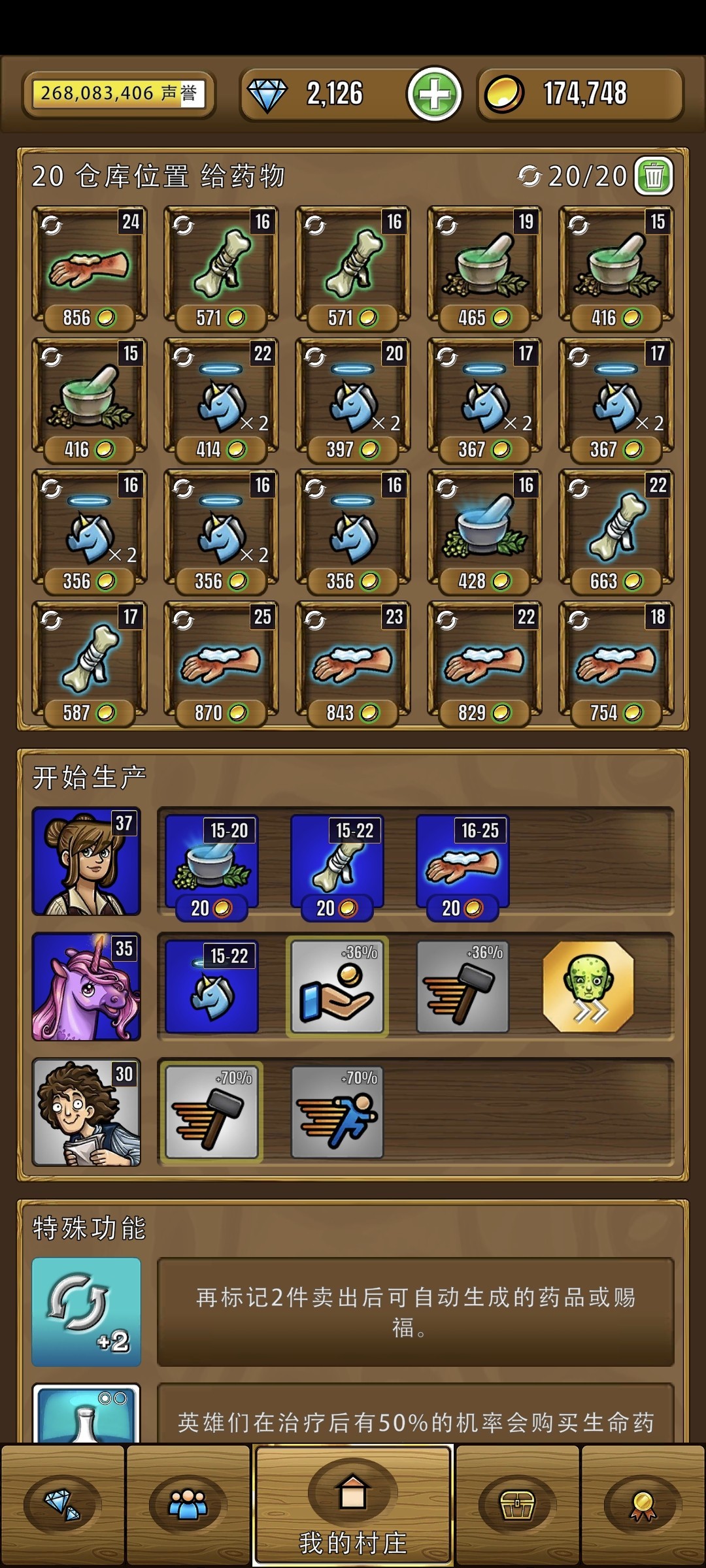
Task: Start the 15-22 unicorn blessing production
Action: tap(212, 987)
